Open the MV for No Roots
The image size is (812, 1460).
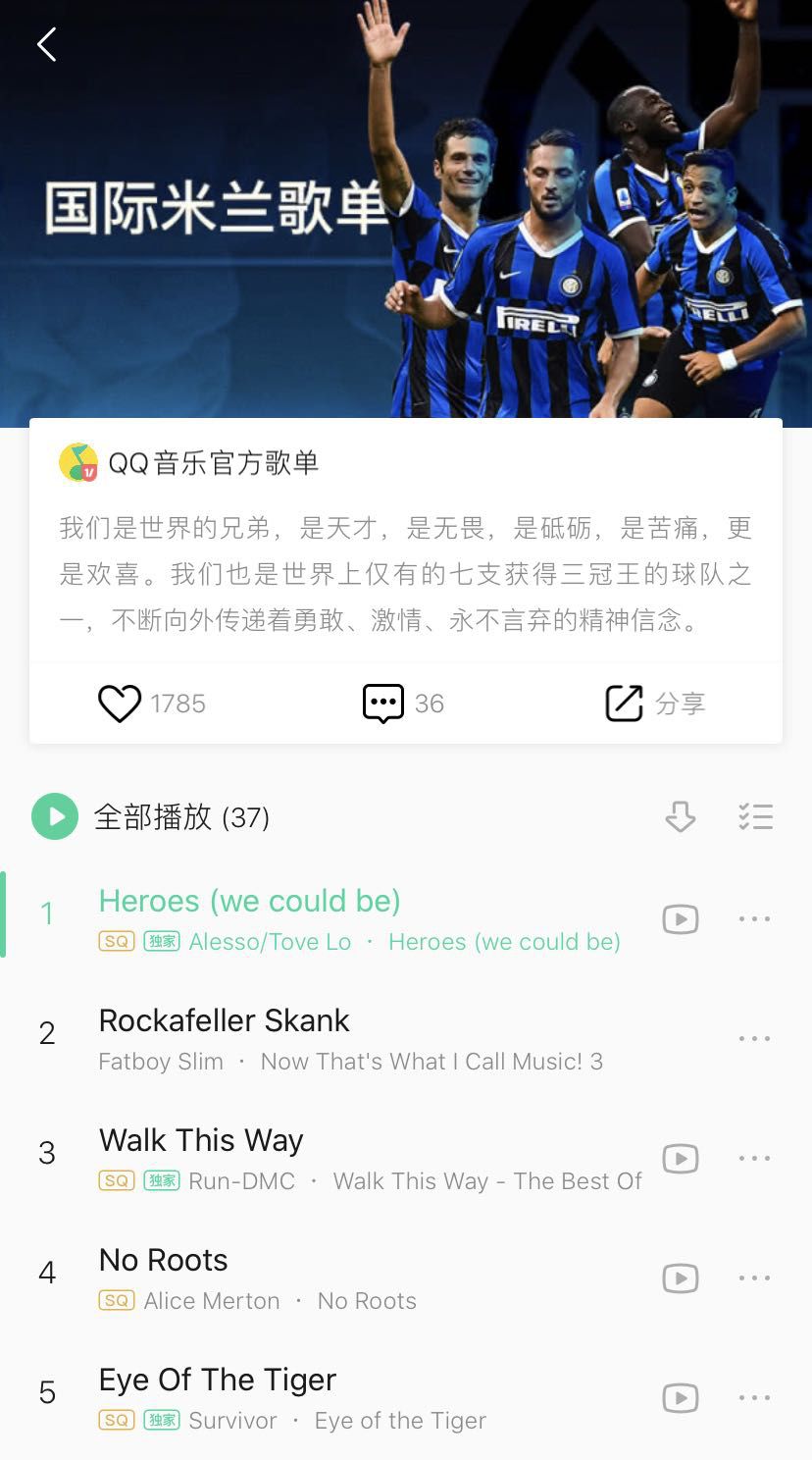[x=680, y=1277]
